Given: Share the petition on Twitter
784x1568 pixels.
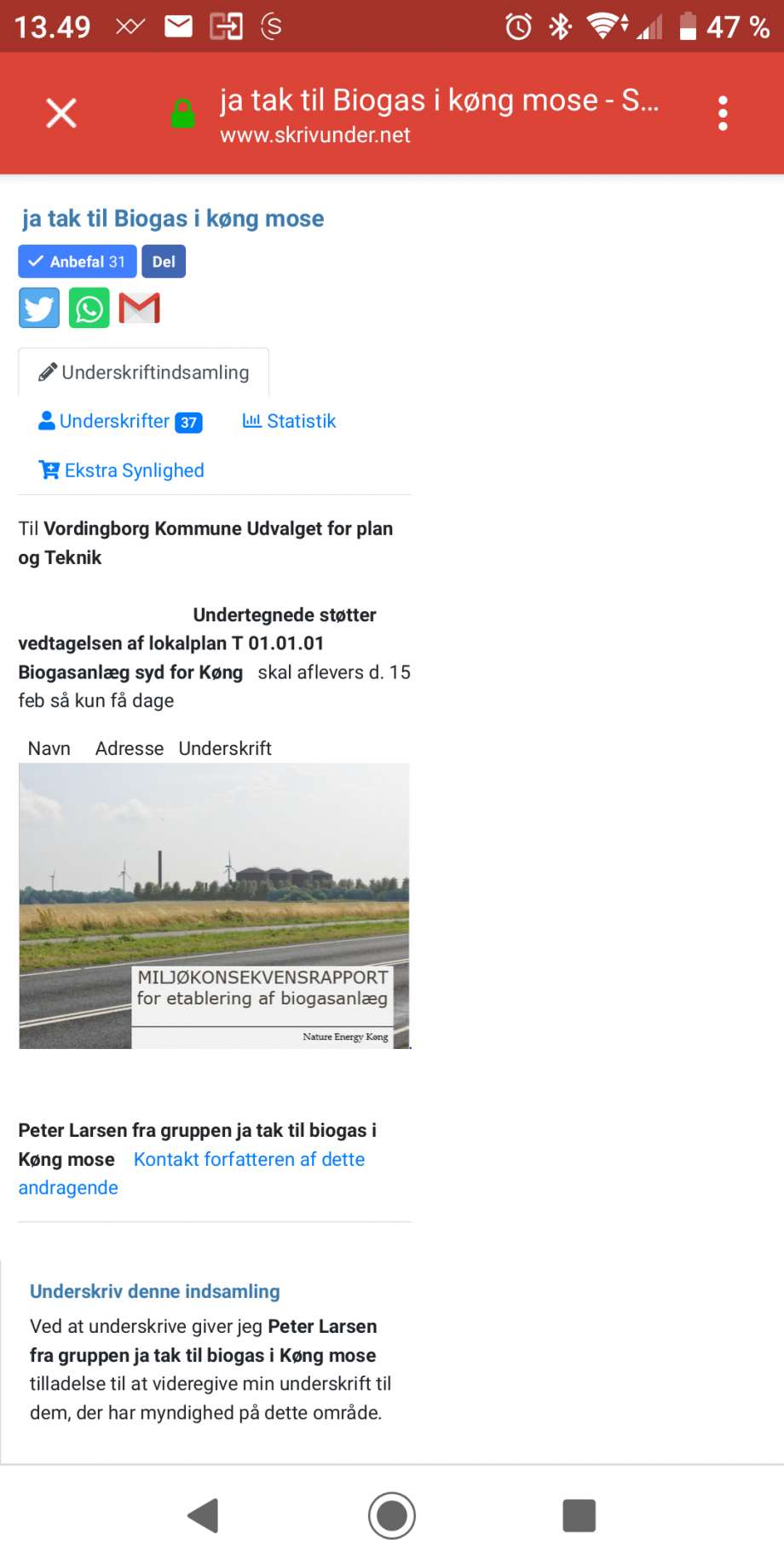Looking at the screenshot, I should pos(39,308).
